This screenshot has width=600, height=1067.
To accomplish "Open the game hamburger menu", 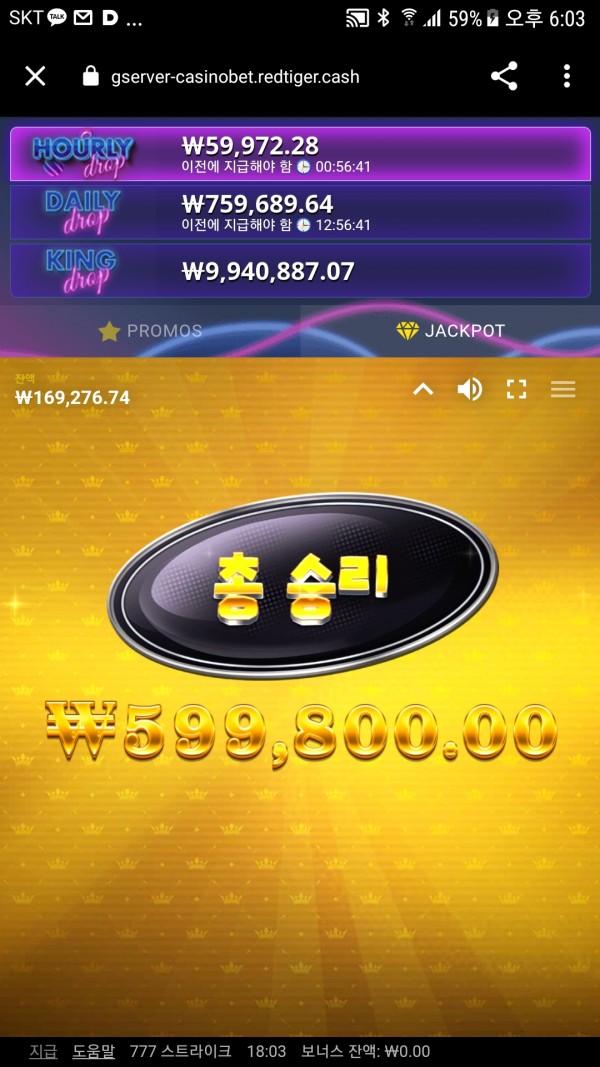I will [x=563, y=389].
